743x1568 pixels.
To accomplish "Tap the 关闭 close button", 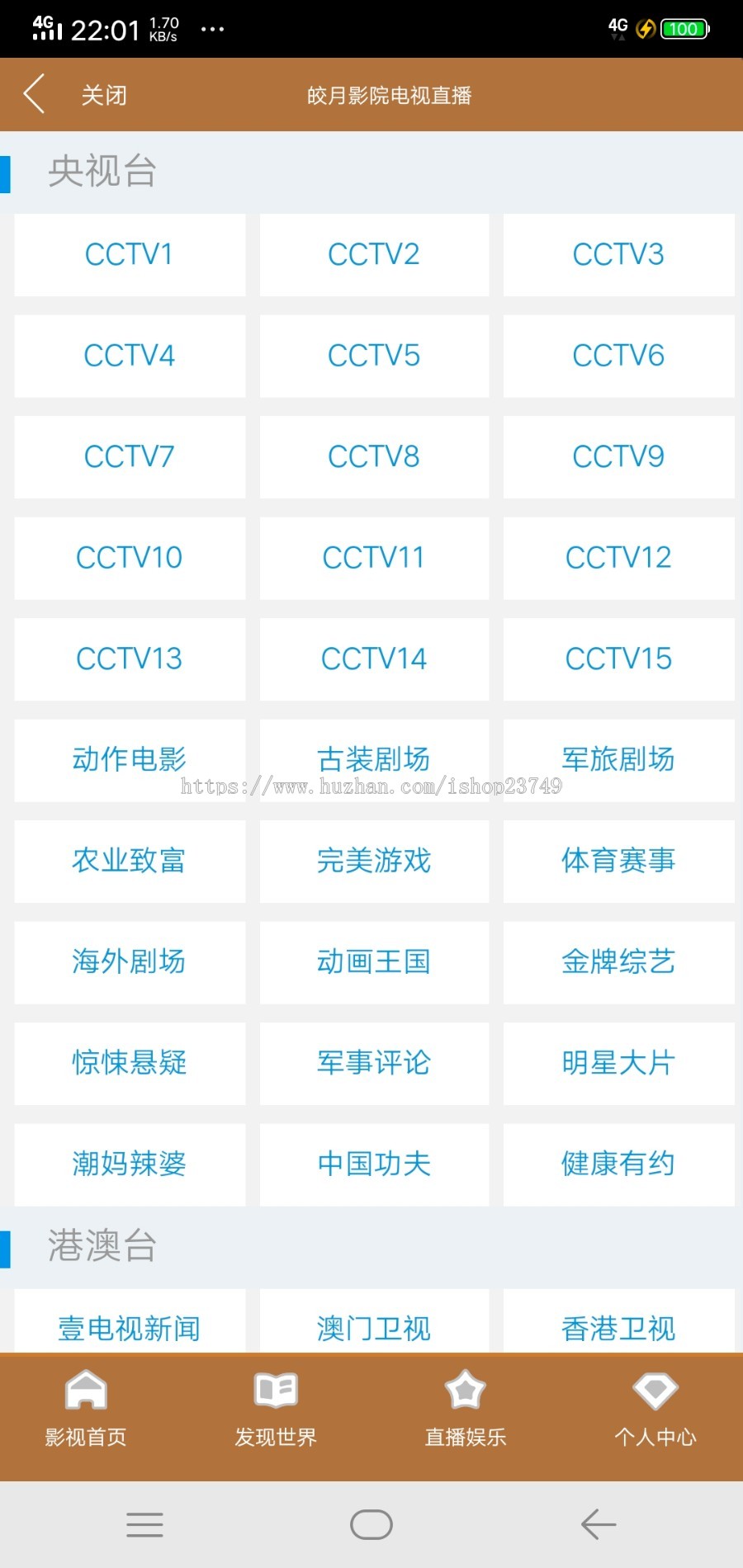I will coord(104,96).
